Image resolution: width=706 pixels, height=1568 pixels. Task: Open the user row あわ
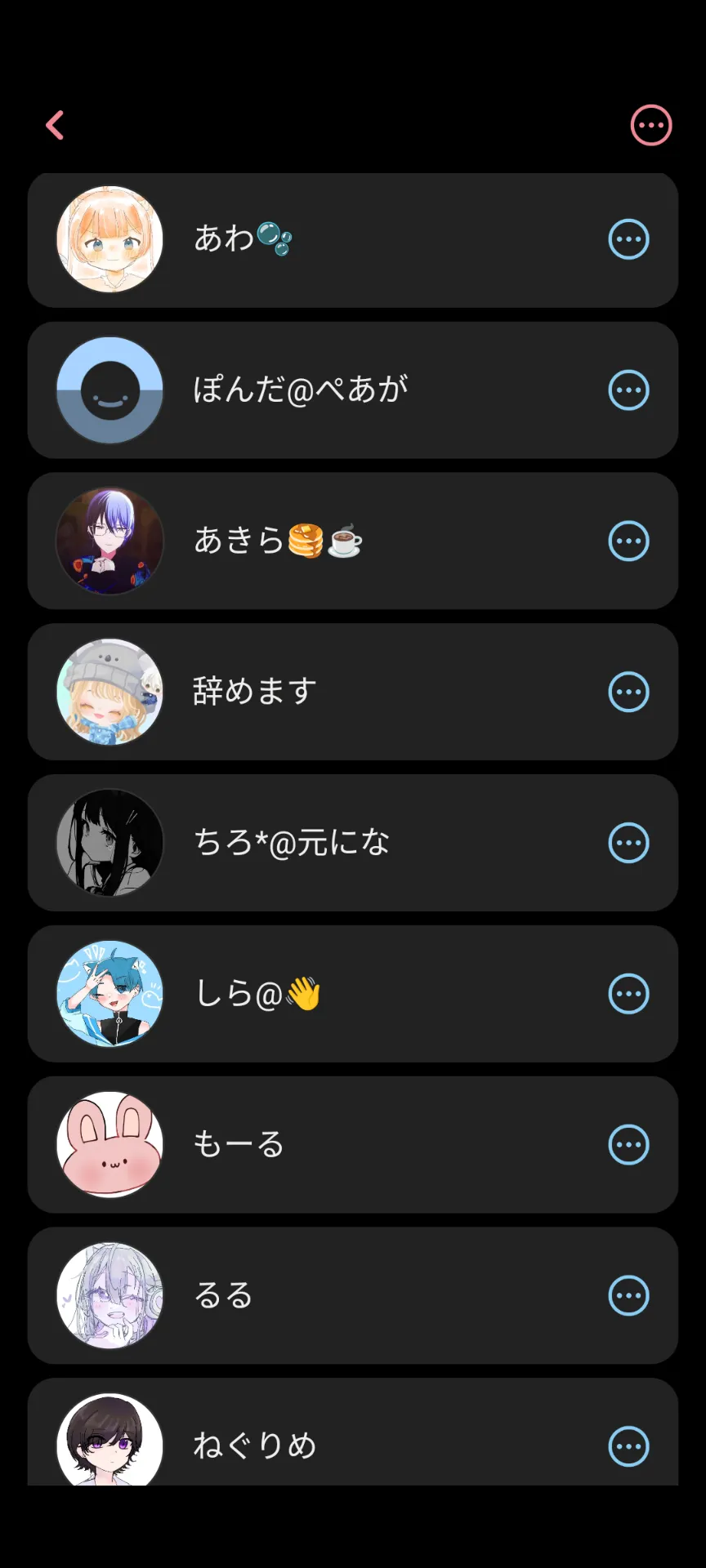353,240
